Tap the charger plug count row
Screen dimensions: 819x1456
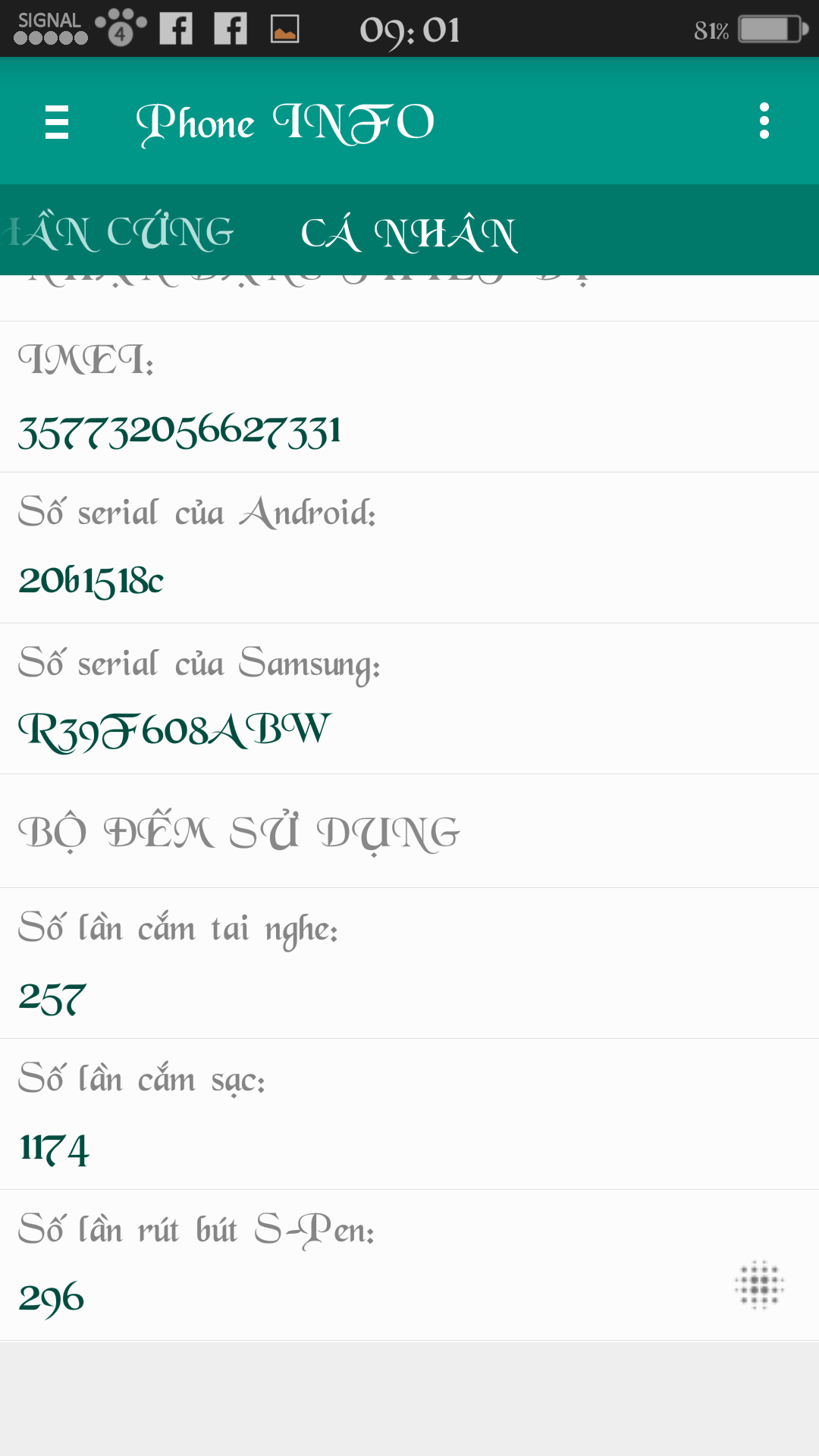click(x=409, y=1114)
